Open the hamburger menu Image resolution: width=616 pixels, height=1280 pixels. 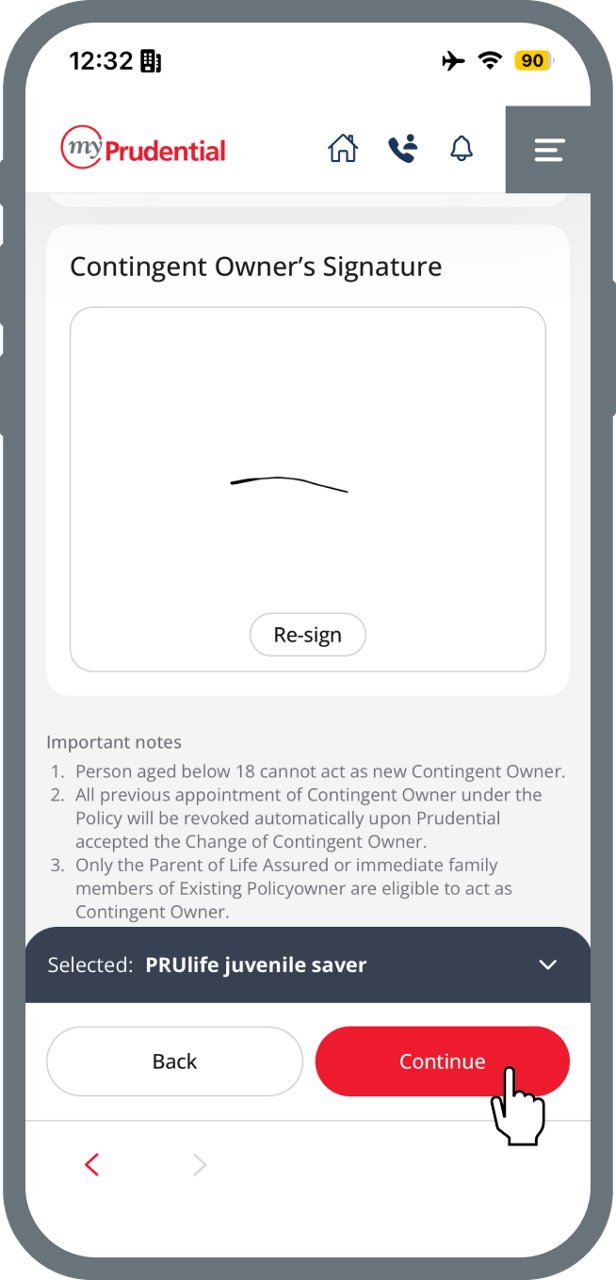(x=549, y=150)
